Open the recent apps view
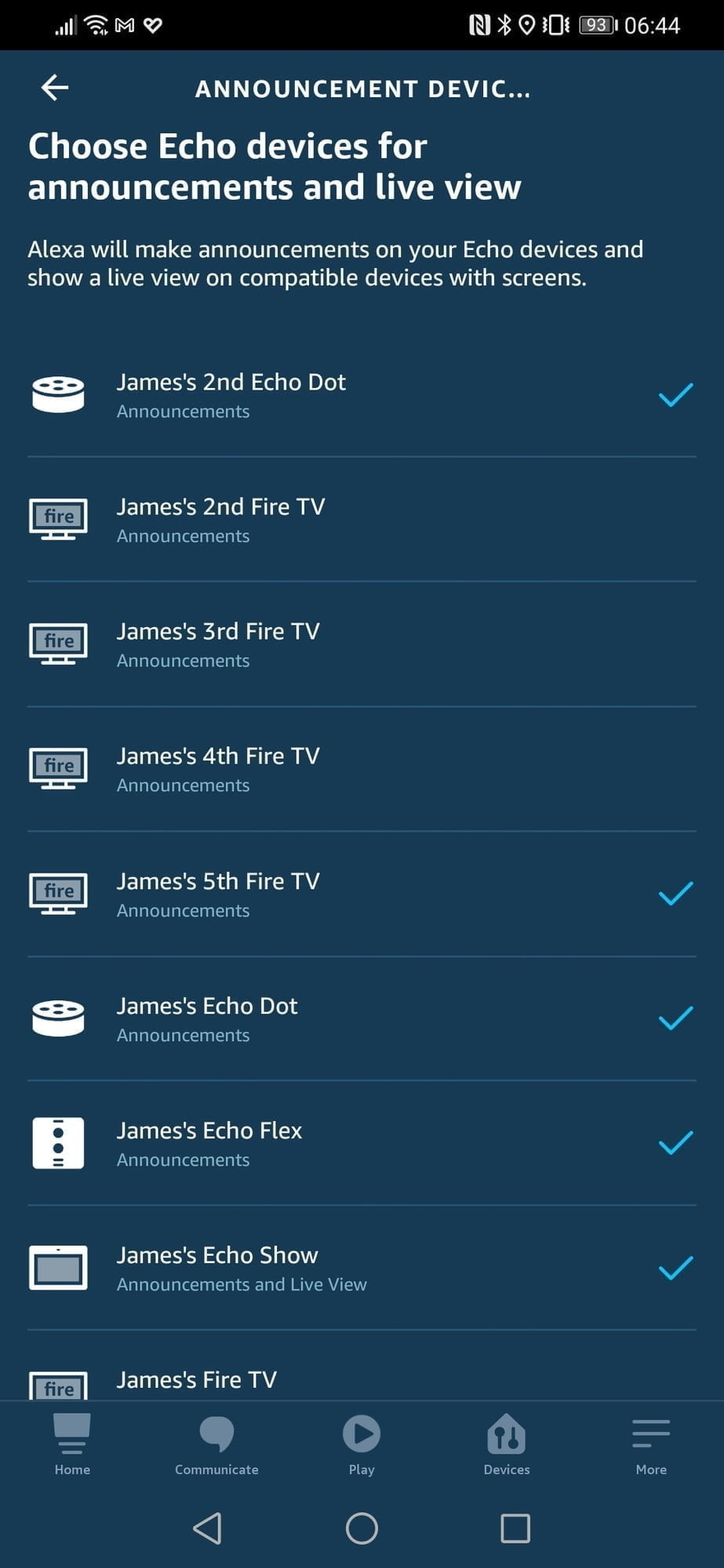Image resolution: width=724 pixels, height=1568 pixels. (515, 1528)
